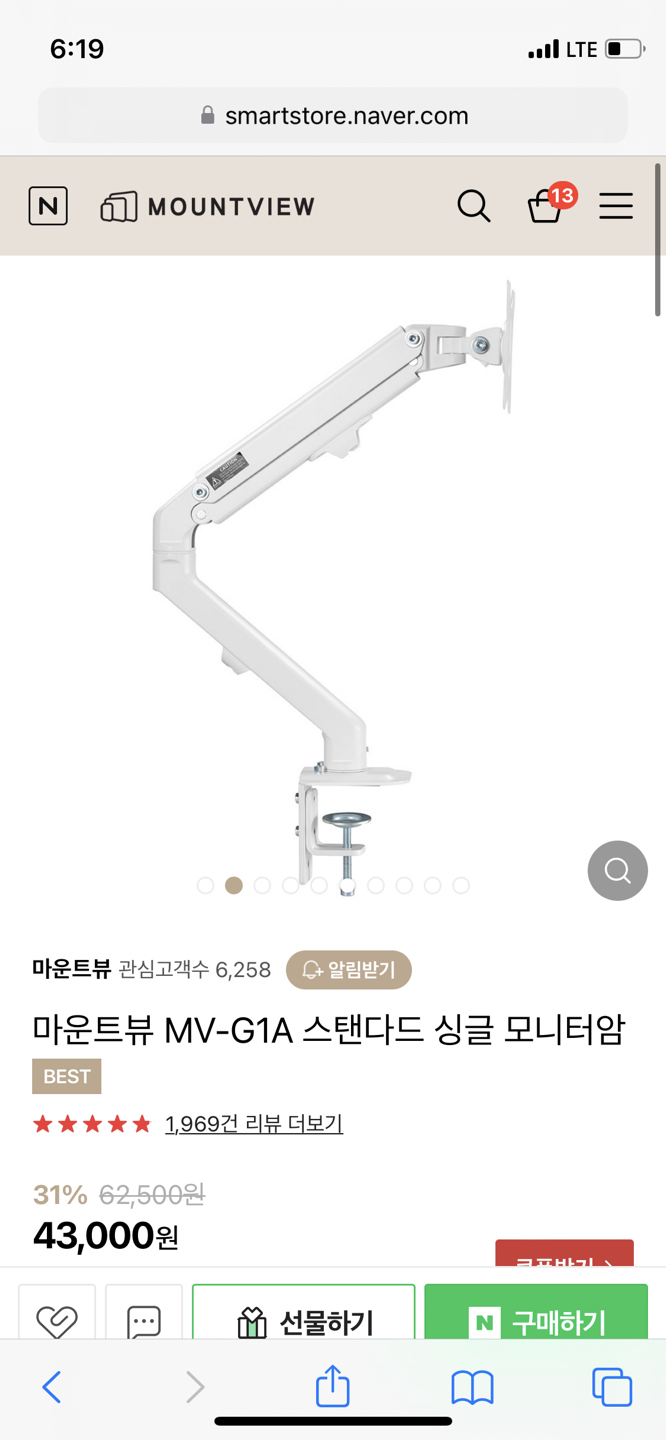
Task: Search within the store
Action: pos(473,206)
